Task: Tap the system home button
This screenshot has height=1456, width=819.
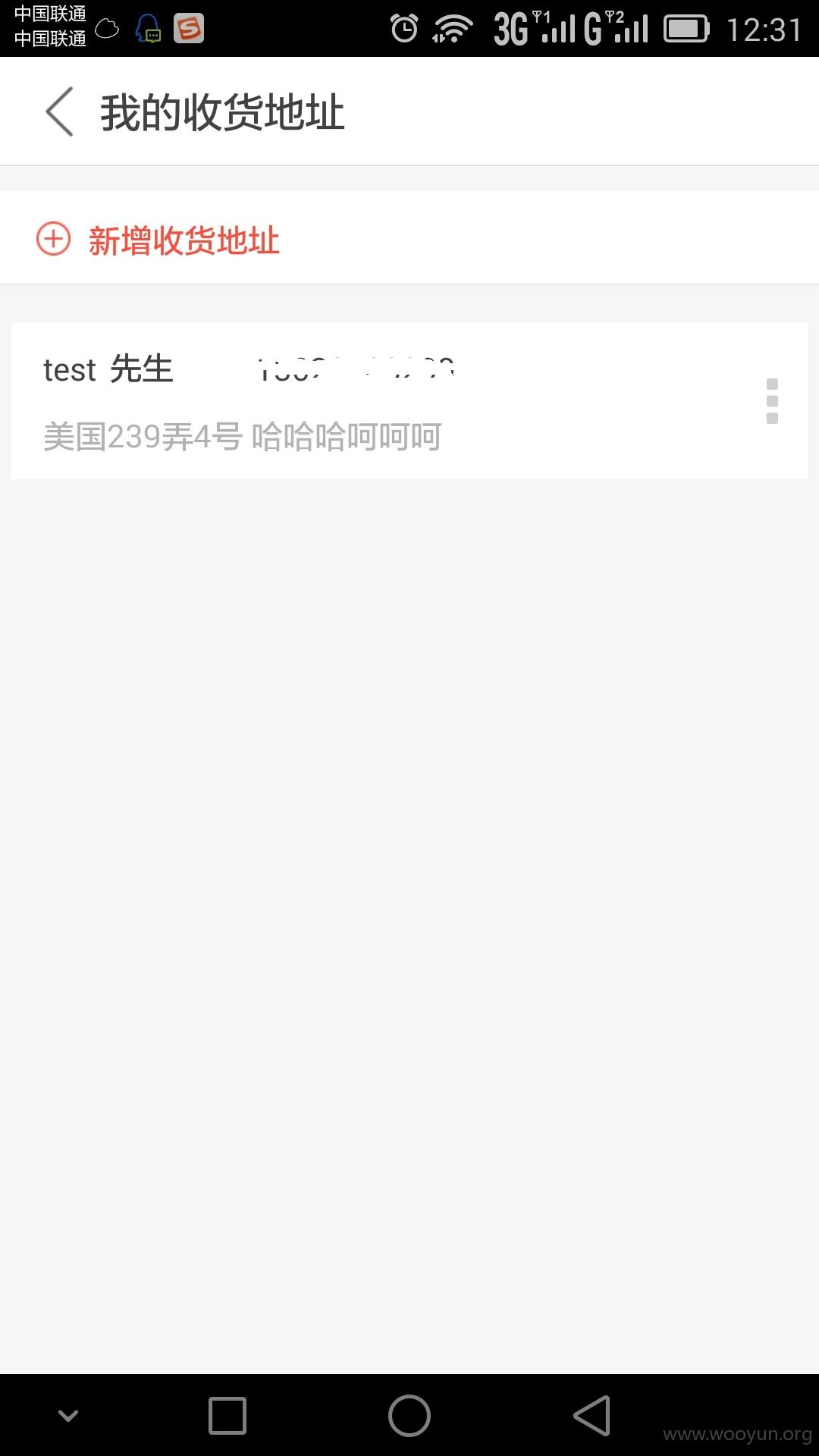Action: pyautogui.click(x=409, y=1416)
